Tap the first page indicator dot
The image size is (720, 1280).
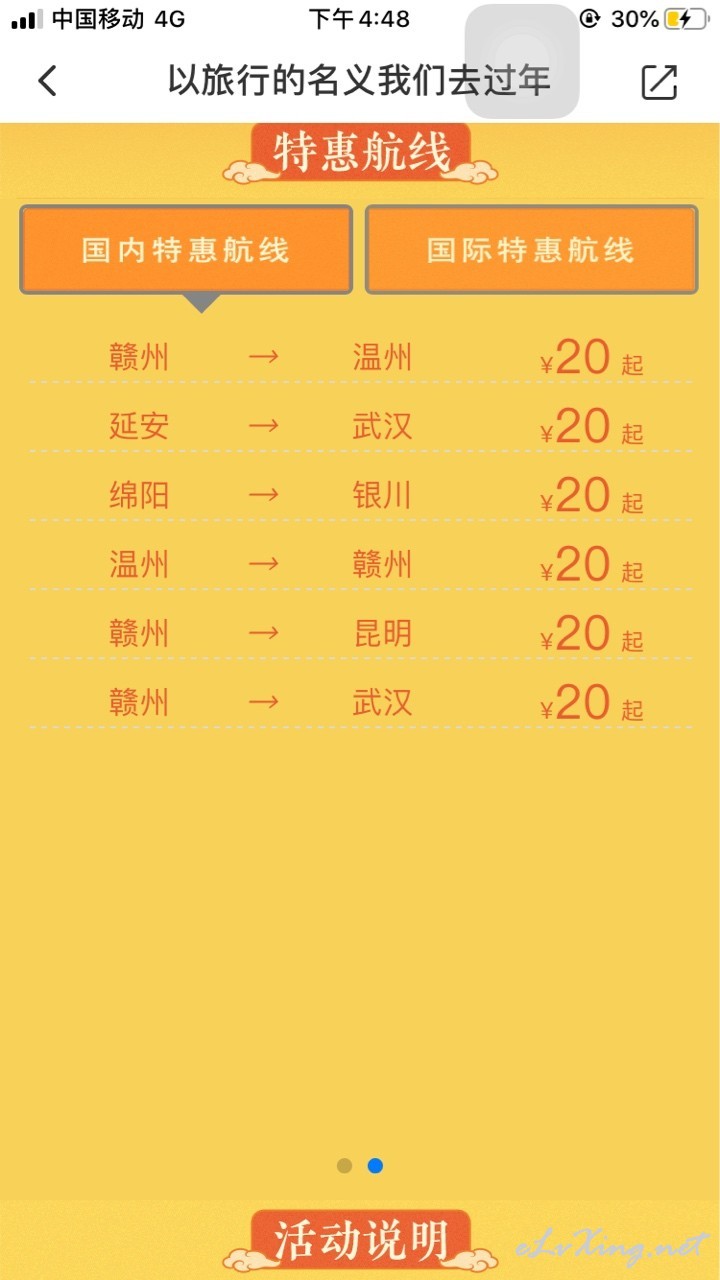[344, 1166]
